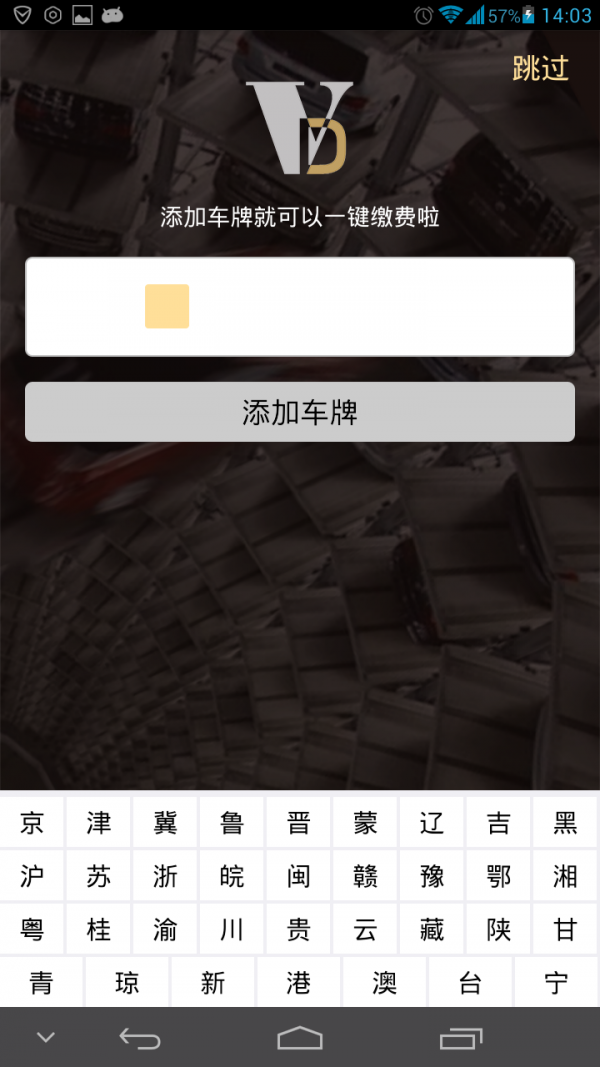Select province key 苏
600x1067 pixels.
point(98,877)
